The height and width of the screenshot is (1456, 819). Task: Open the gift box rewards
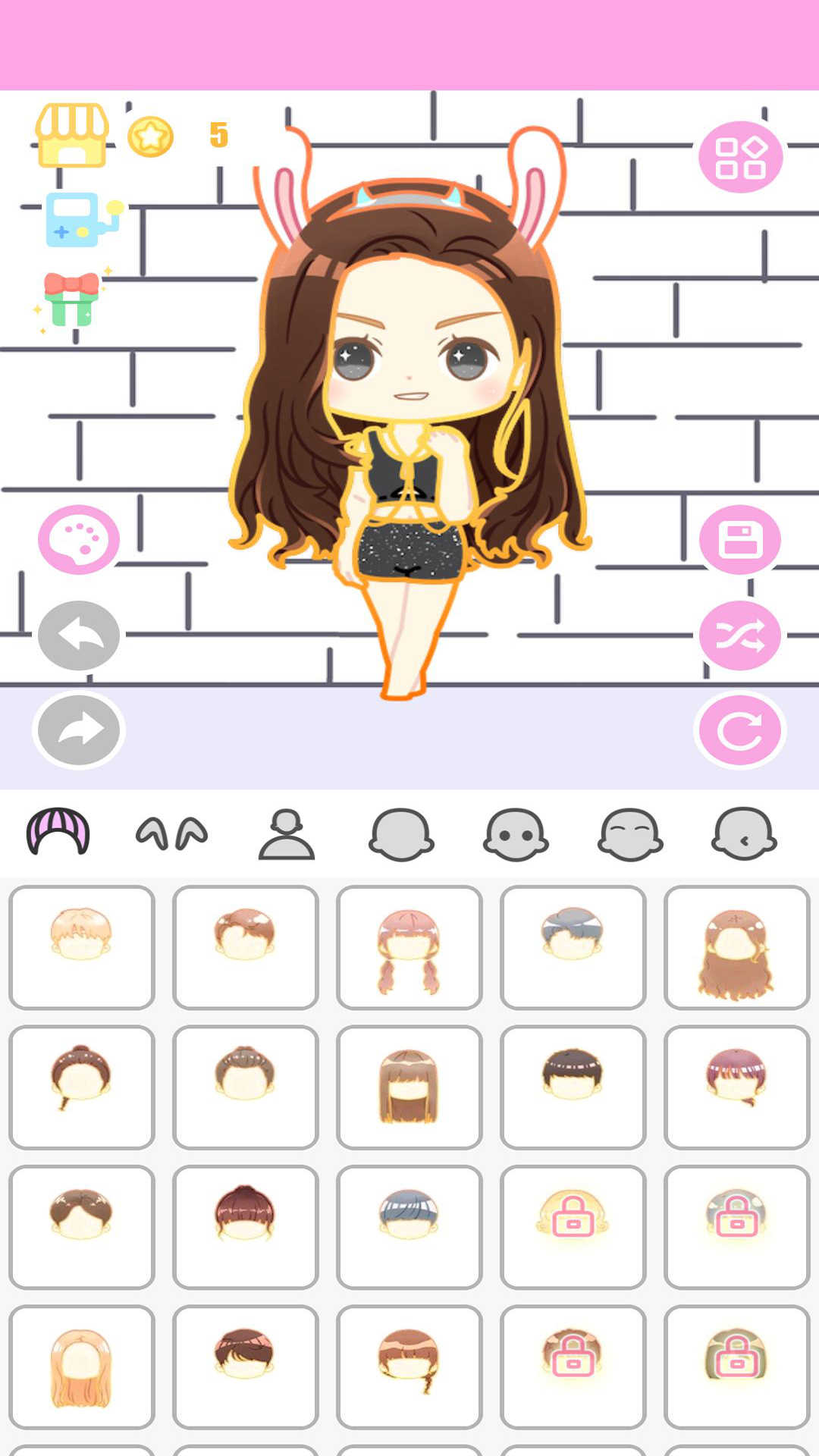click(x=71, y=296)
